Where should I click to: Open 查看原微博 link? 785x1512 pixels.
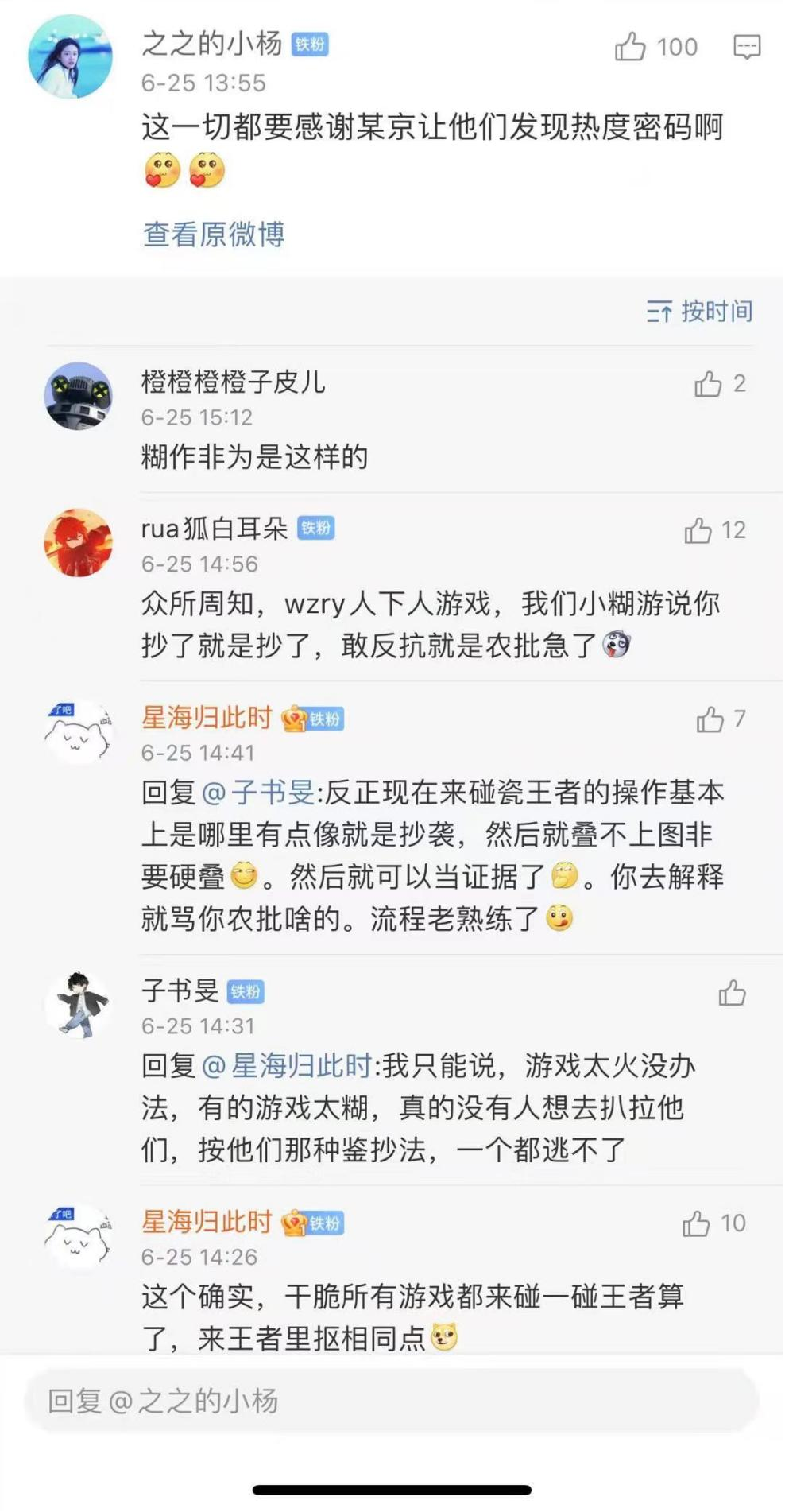pos(214,234)
